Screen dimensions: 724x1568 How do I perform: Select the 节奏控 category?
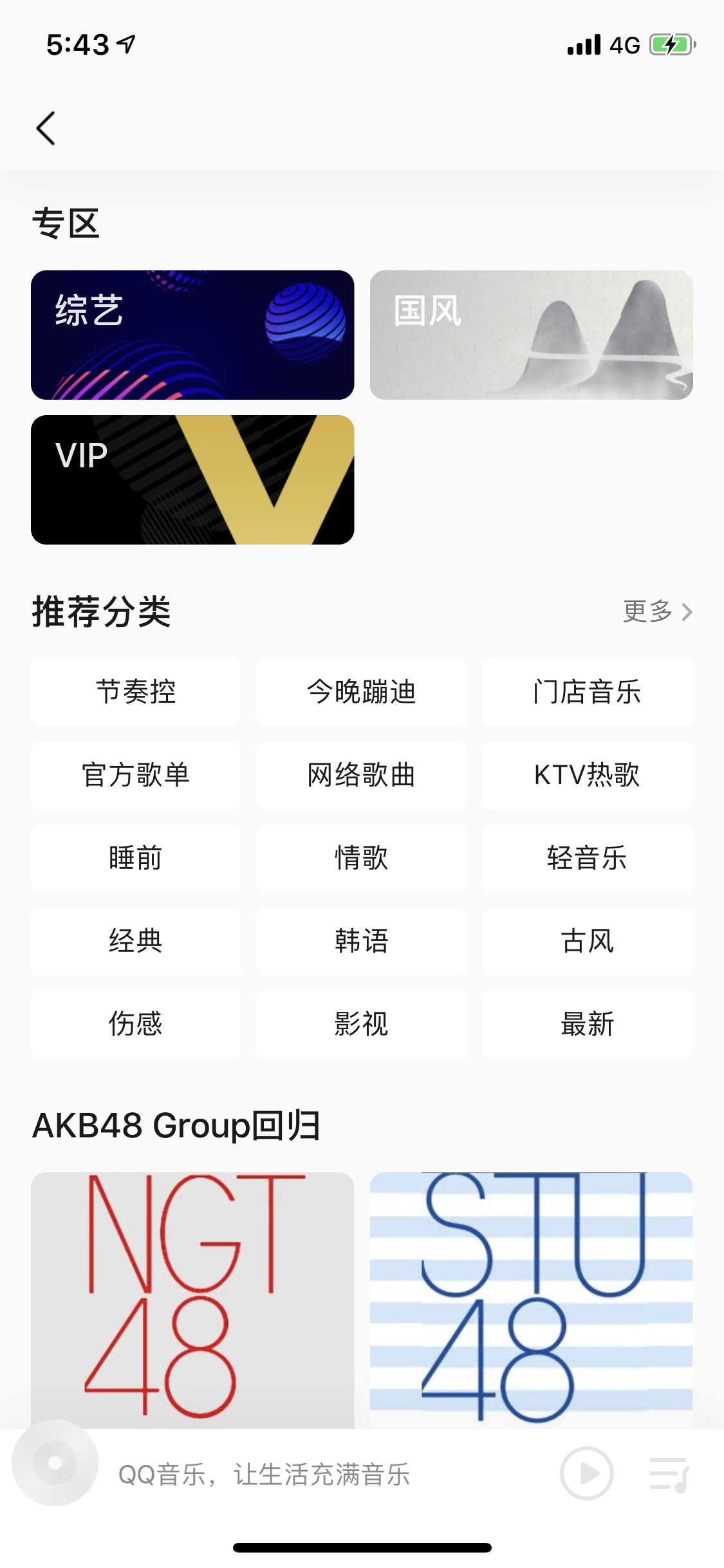pyautogui.click(x=136, y=692)
